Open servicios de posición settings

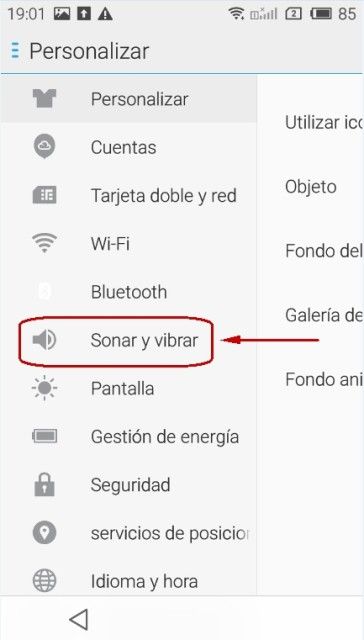[x=128, y=533]
